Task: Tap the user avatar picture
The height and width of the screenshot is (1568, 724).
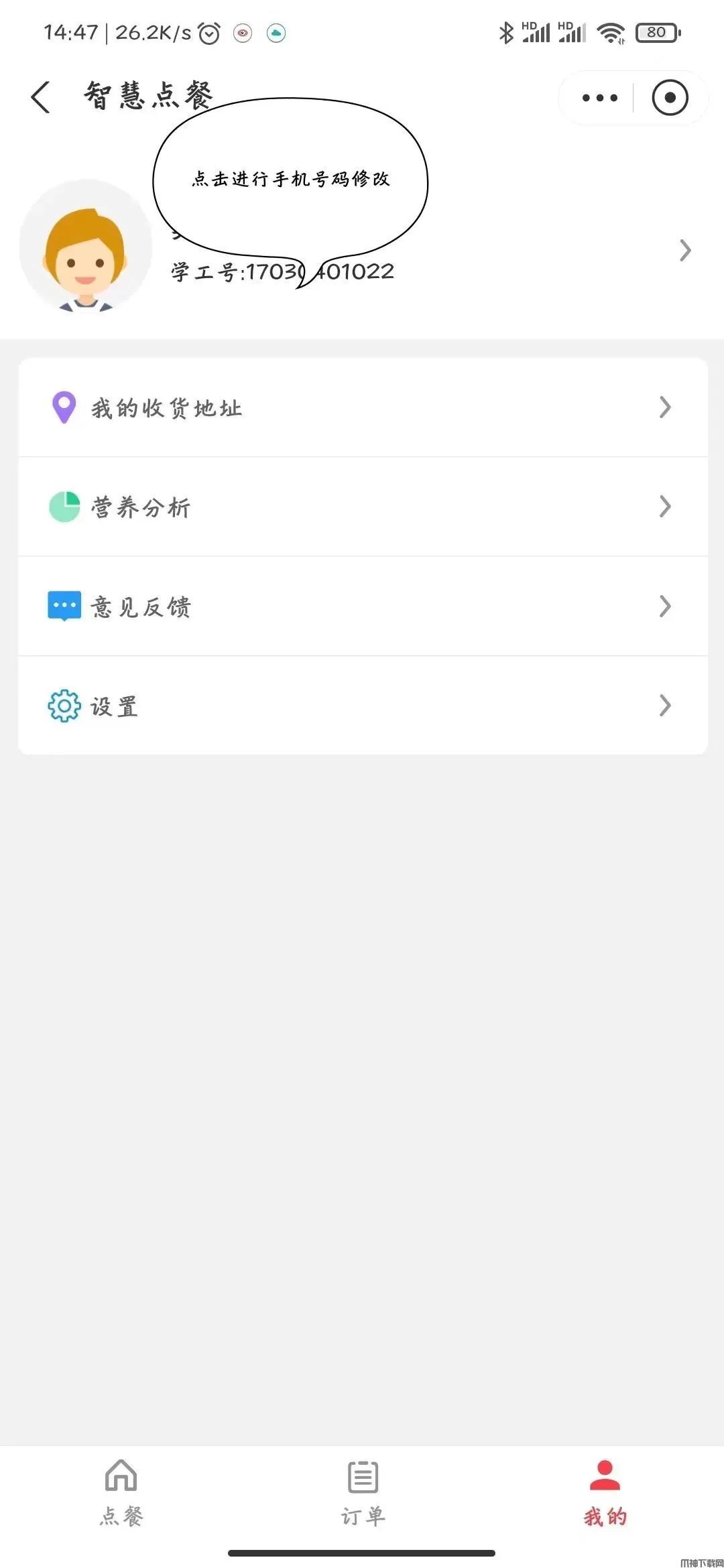Action: (86, 246)
